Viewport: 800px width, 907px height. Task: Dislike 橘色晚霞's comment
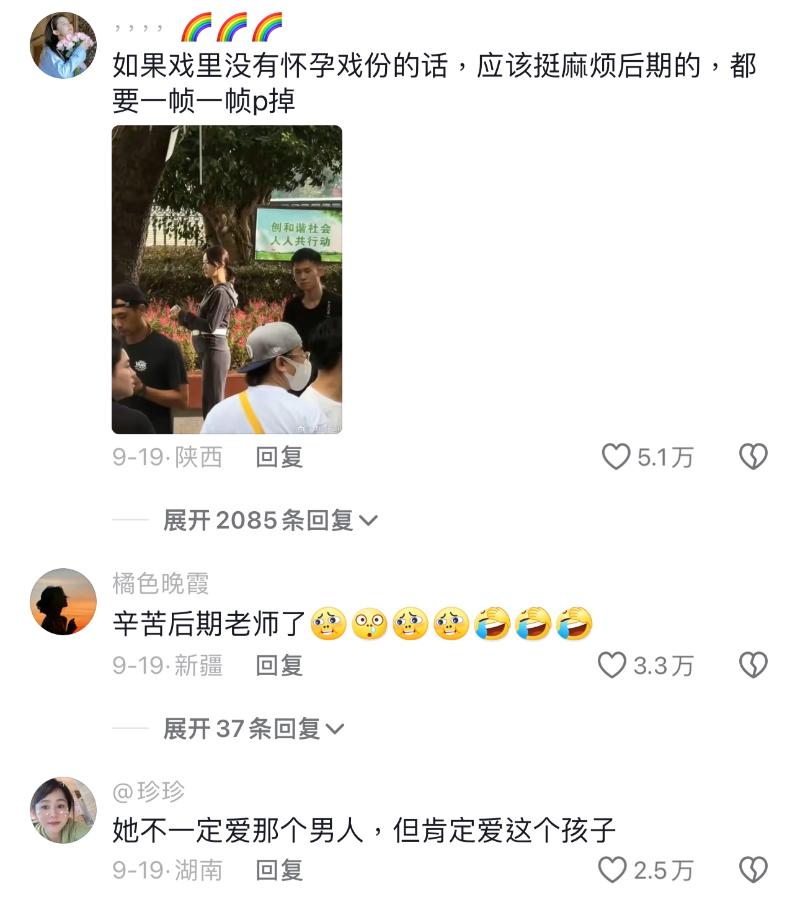(752, 665)
